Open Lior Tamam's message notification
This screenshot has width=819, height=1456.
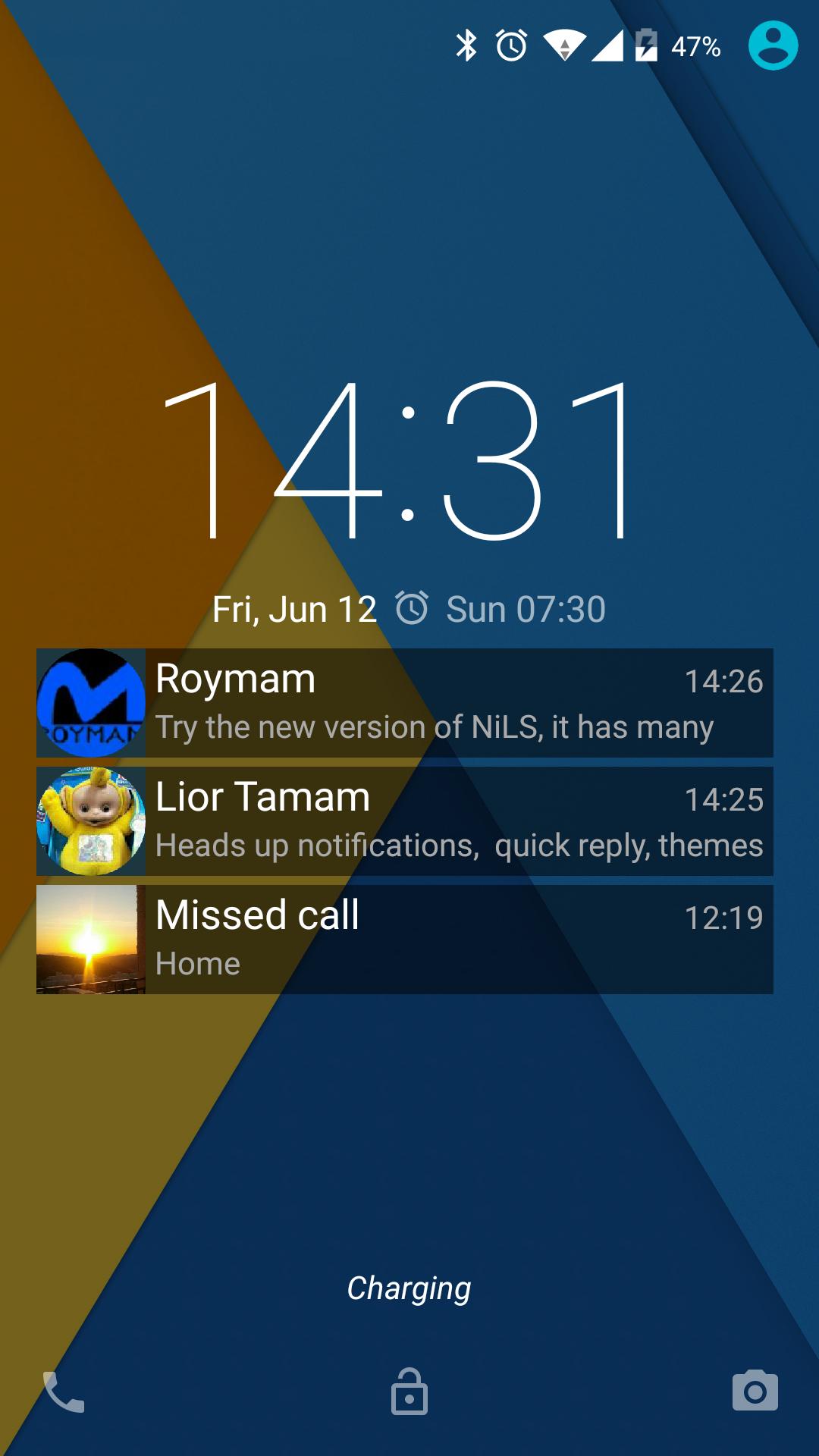pos(405,821)
